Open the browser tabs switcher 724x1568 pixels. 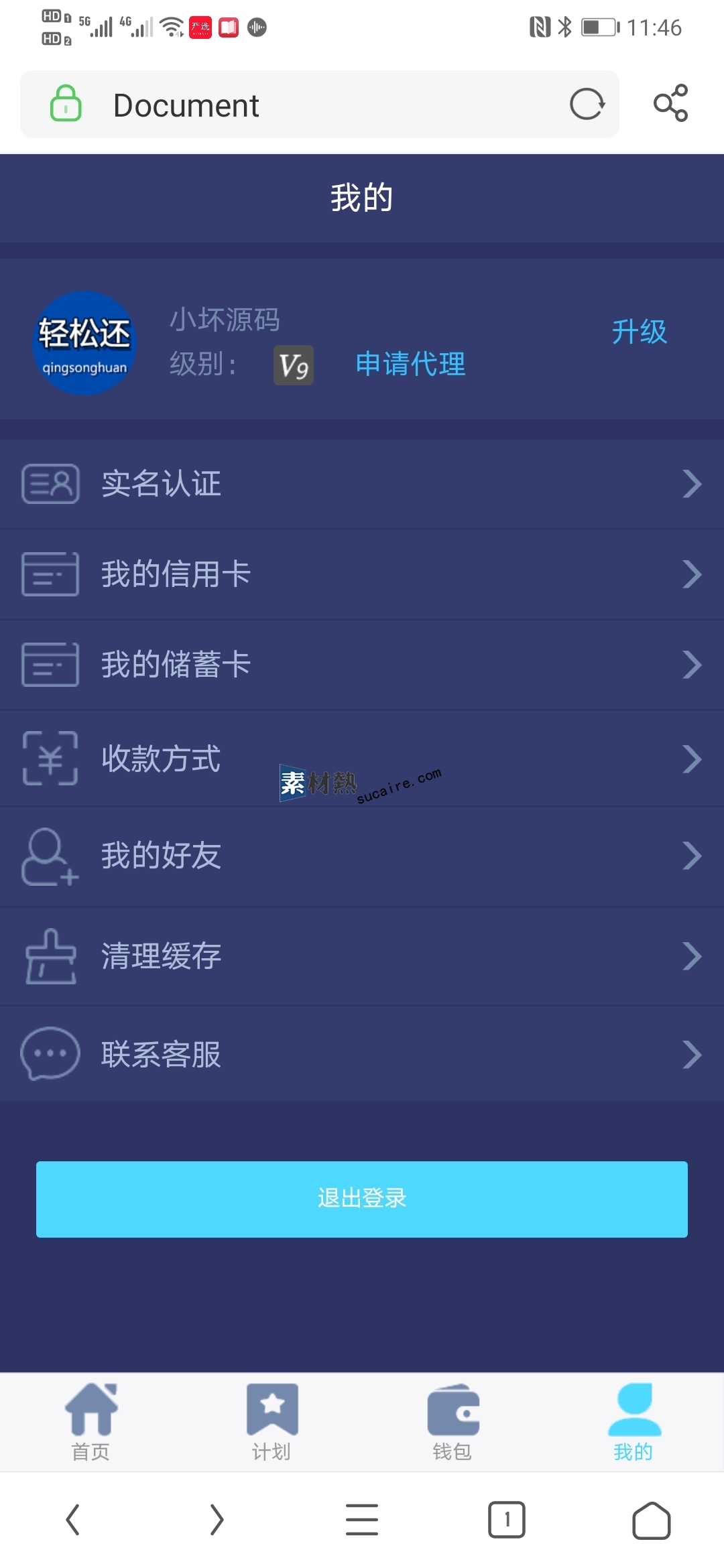507,1520
